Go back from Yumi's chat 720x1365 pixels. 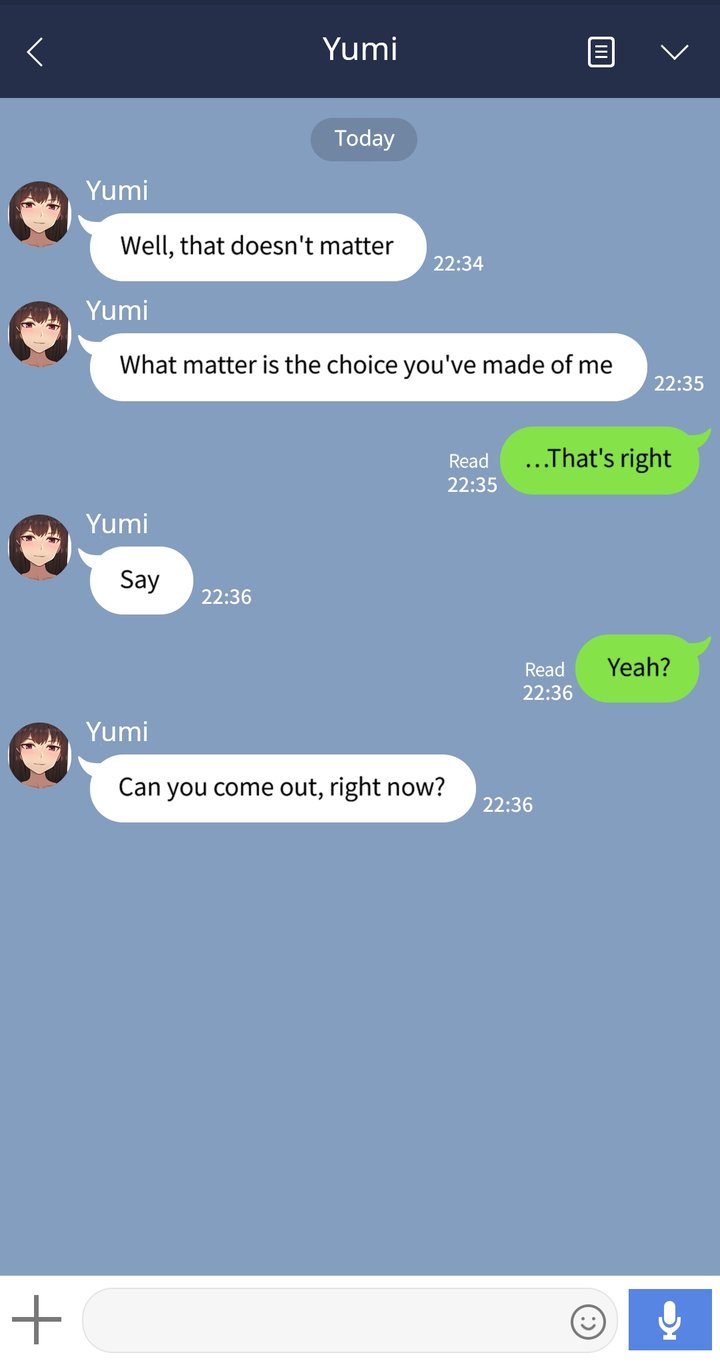(x=35, y=51)
